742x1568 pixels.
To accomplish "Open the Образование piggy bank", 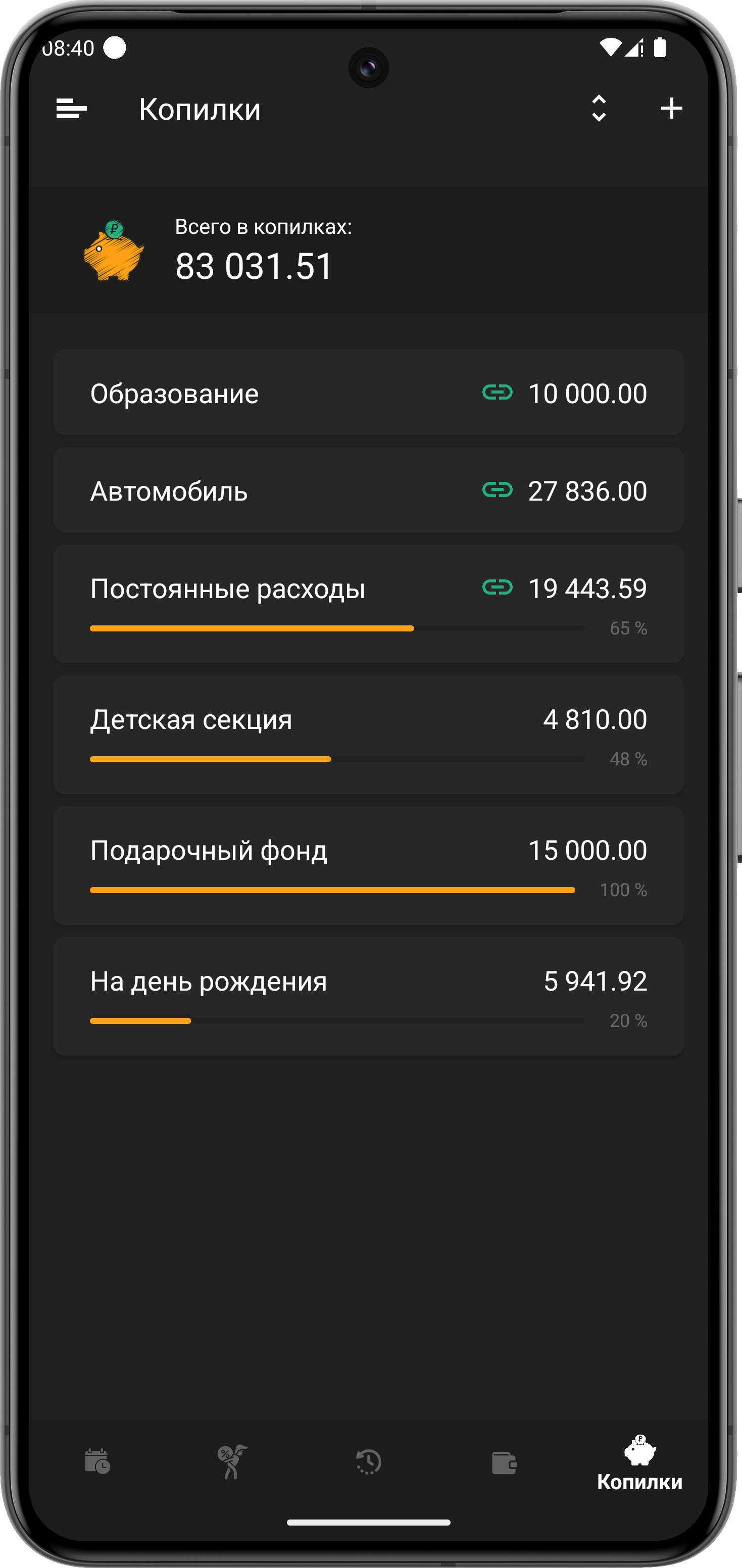I will tap(368, 393).
